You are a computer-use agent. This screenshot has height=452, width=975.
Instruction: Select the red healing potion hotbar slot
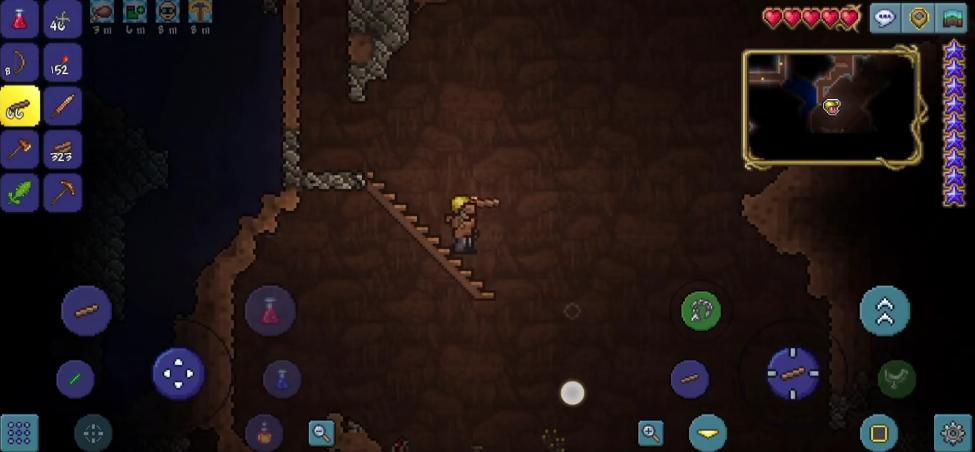[x=20, y=18]
